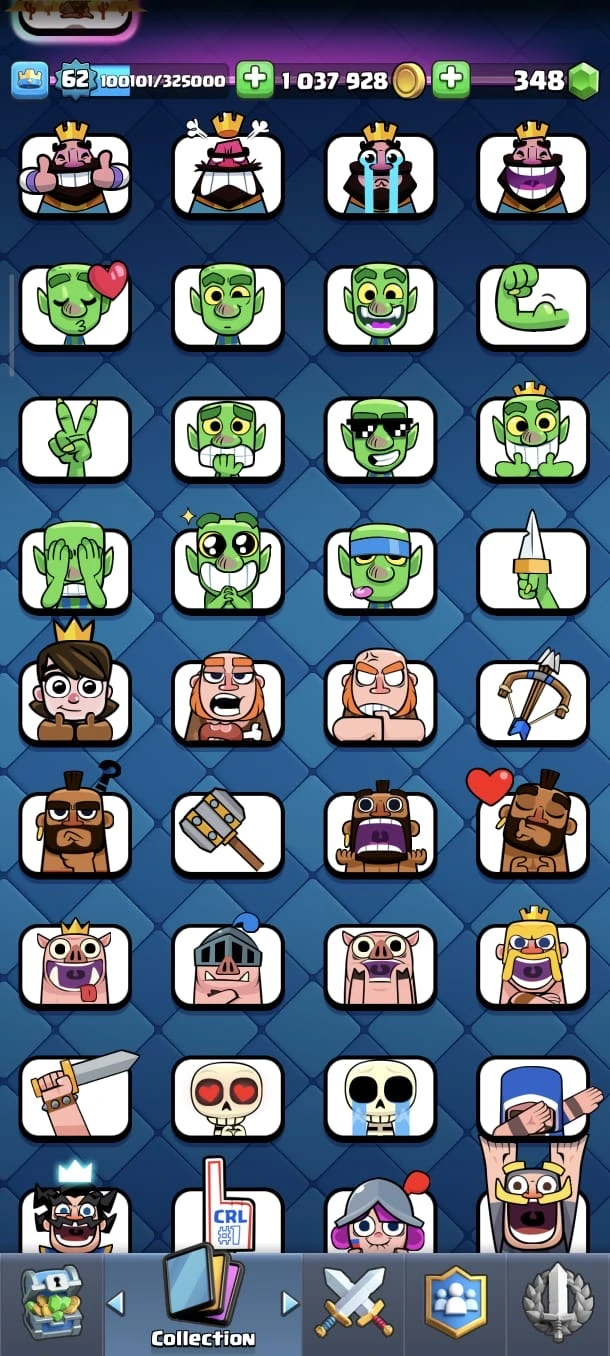Go to the Events laurel tab
610x1356 pixels.
(x=558, y=1302)
